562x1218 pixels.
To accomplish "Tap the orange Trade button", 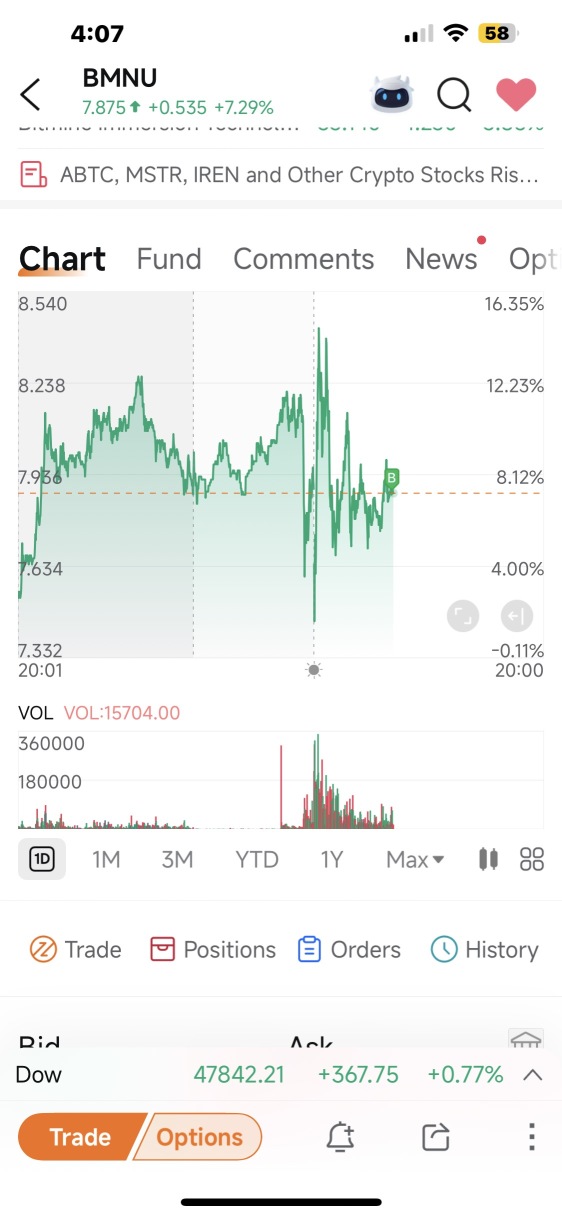I will click(x=80, y=1137).
